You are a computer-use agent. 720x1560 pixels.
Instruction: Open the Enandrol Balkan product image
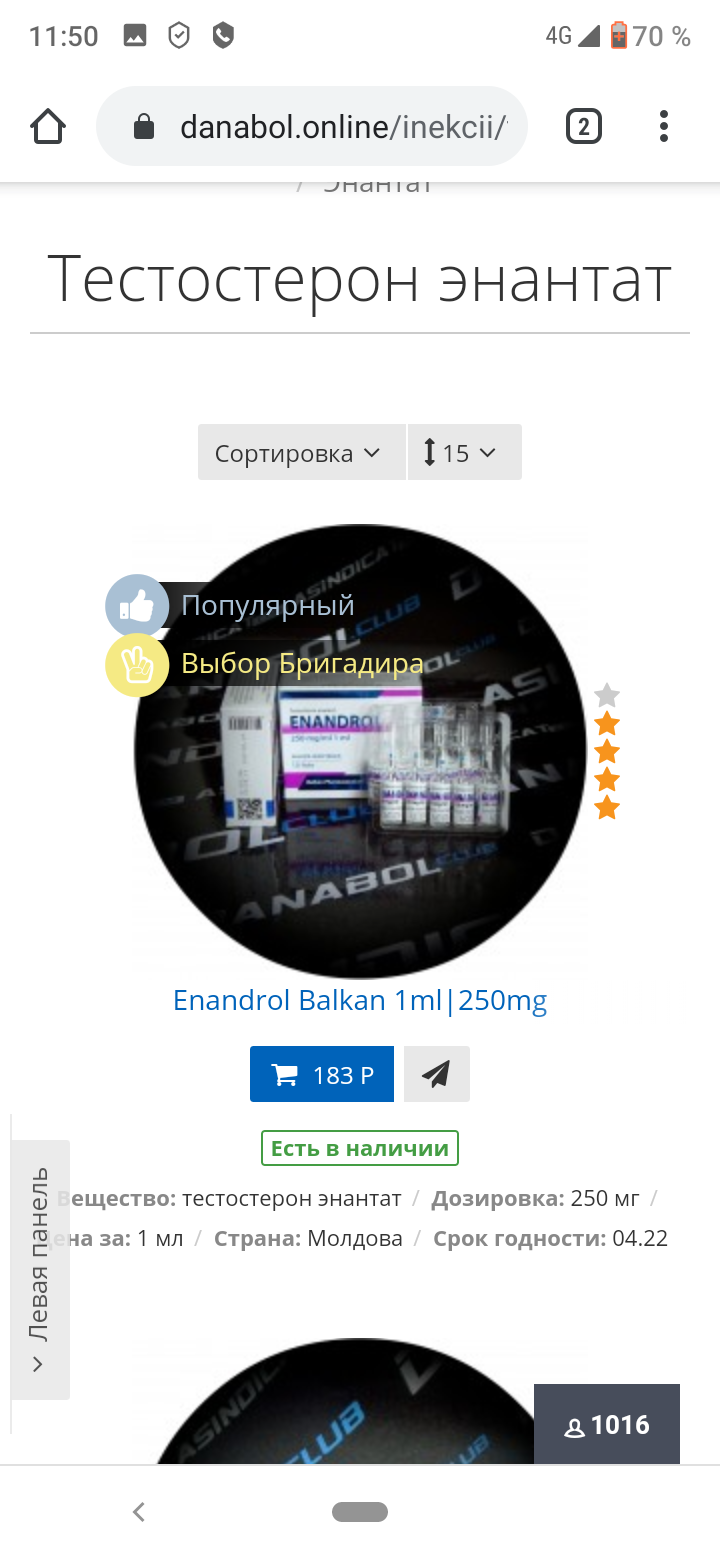click(360, 750)
